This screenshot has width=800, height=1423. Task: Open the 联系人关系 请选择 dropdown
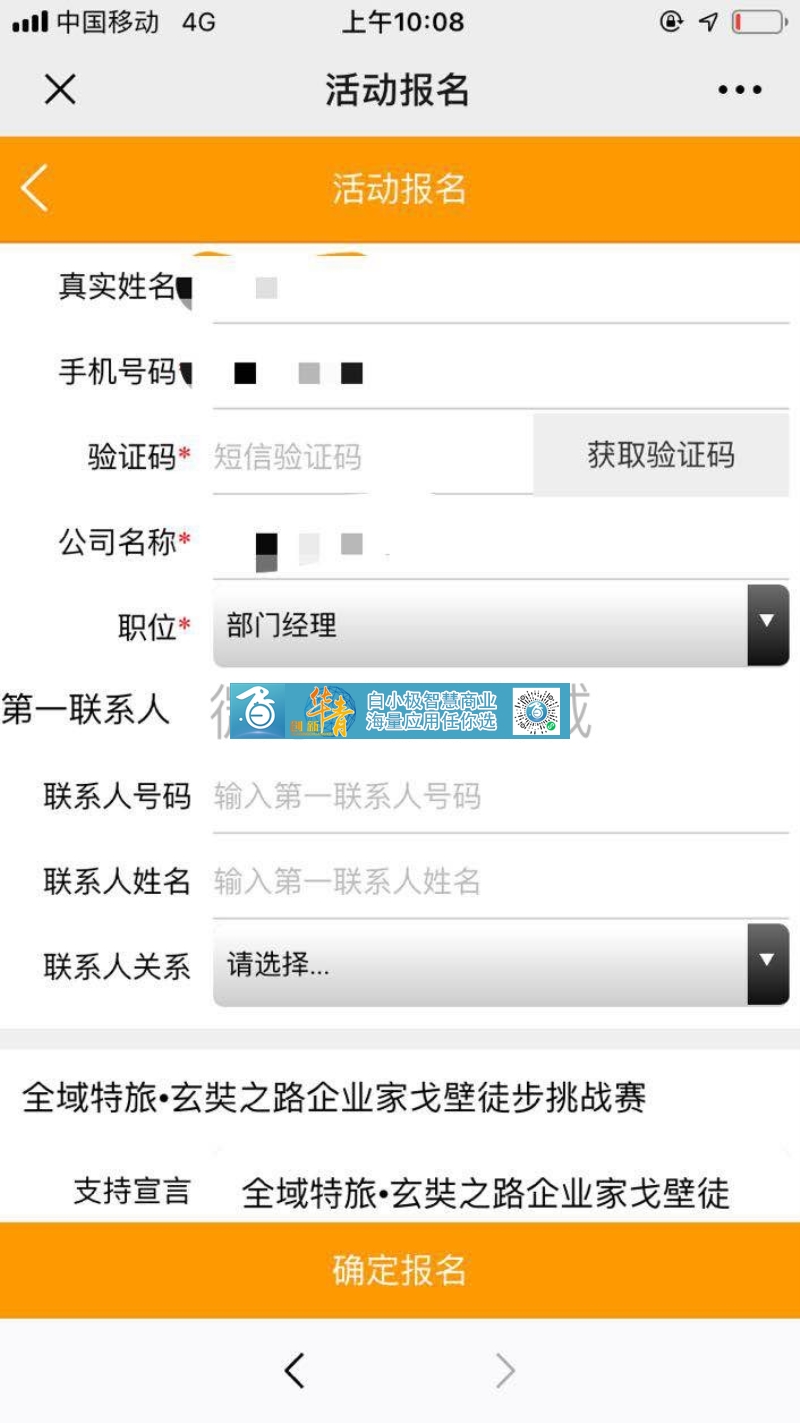500,965
